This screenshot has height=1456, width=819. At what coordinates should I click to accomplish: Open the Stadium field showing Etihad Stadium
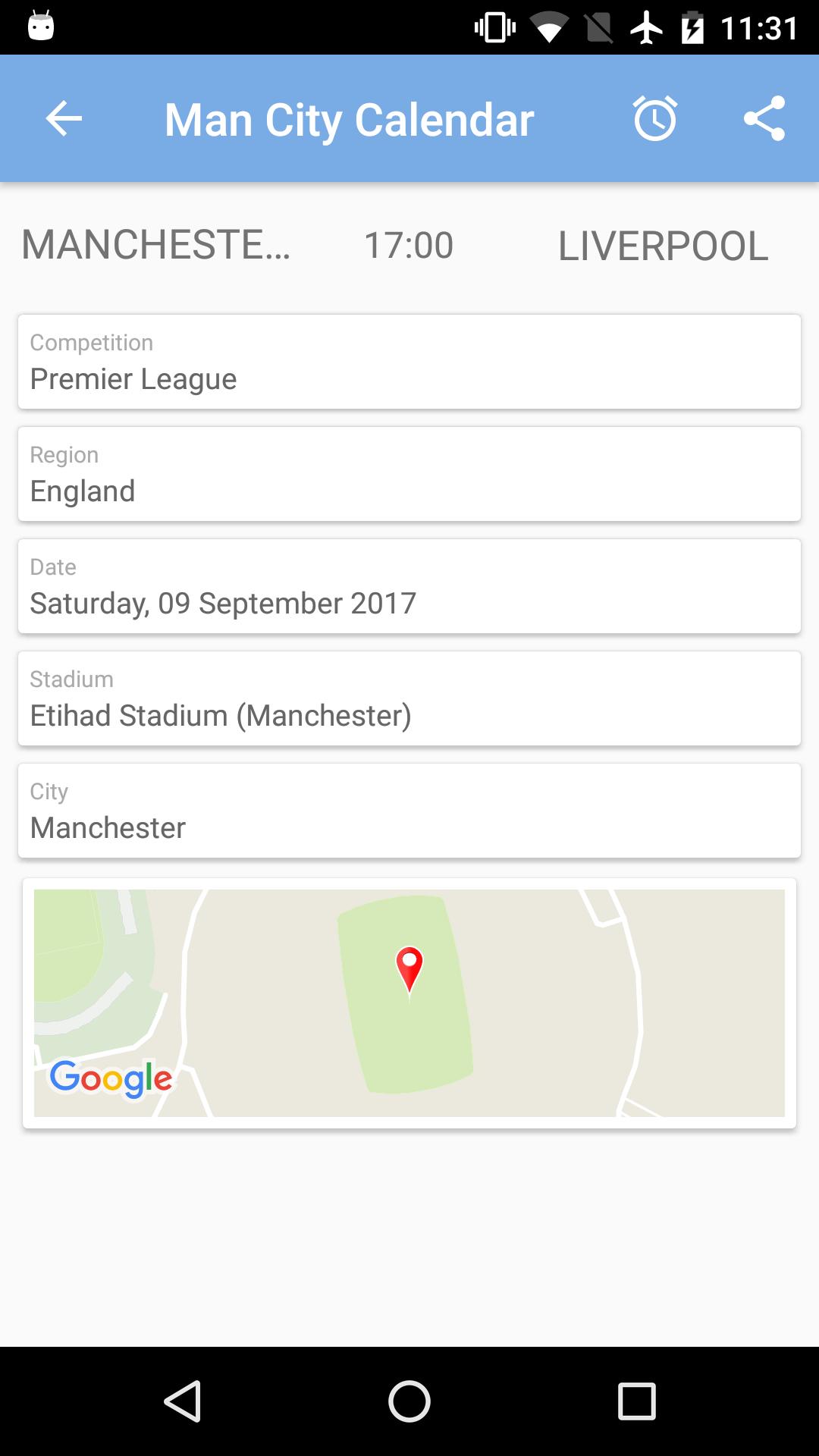point(409,698)
